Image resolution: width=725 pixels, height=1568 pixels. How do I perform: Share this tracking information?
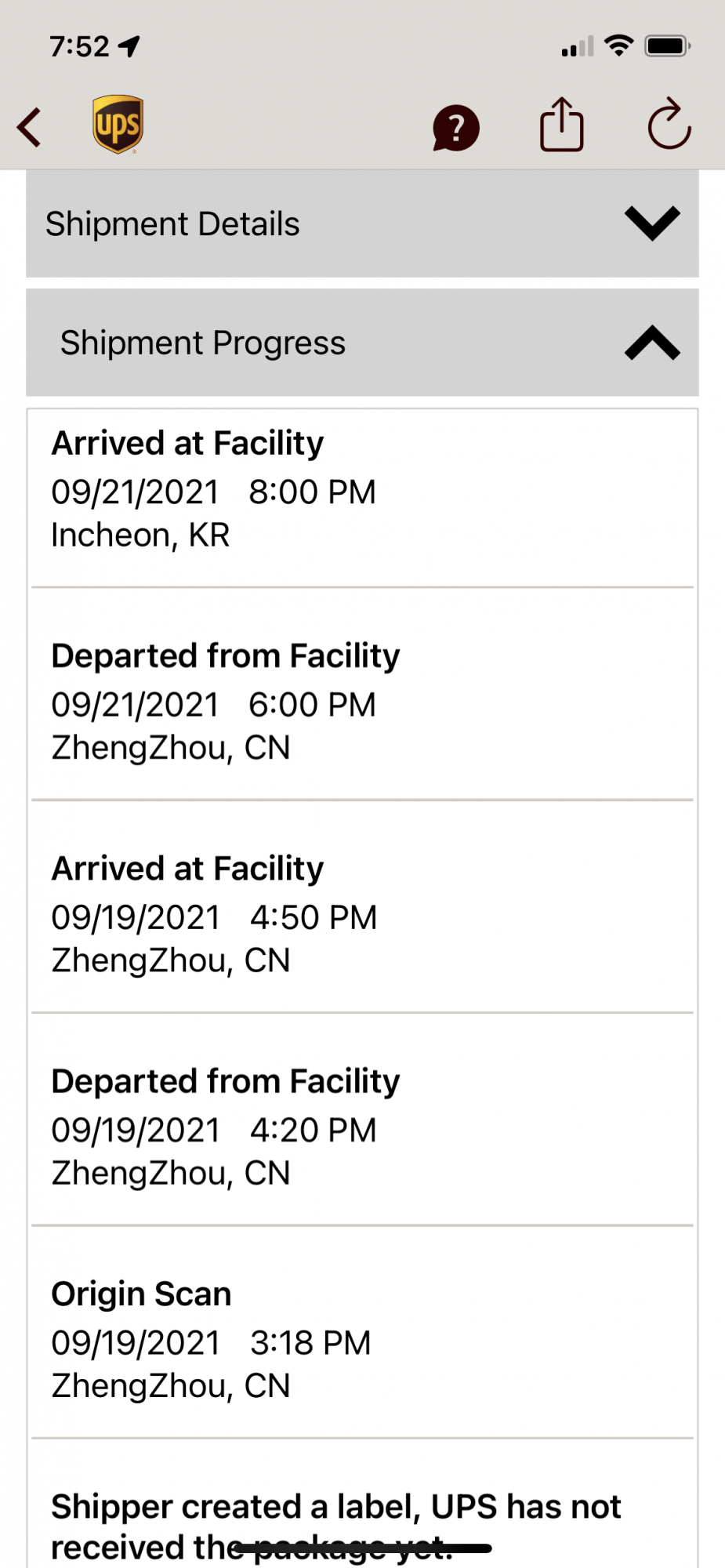pos(562,124)
